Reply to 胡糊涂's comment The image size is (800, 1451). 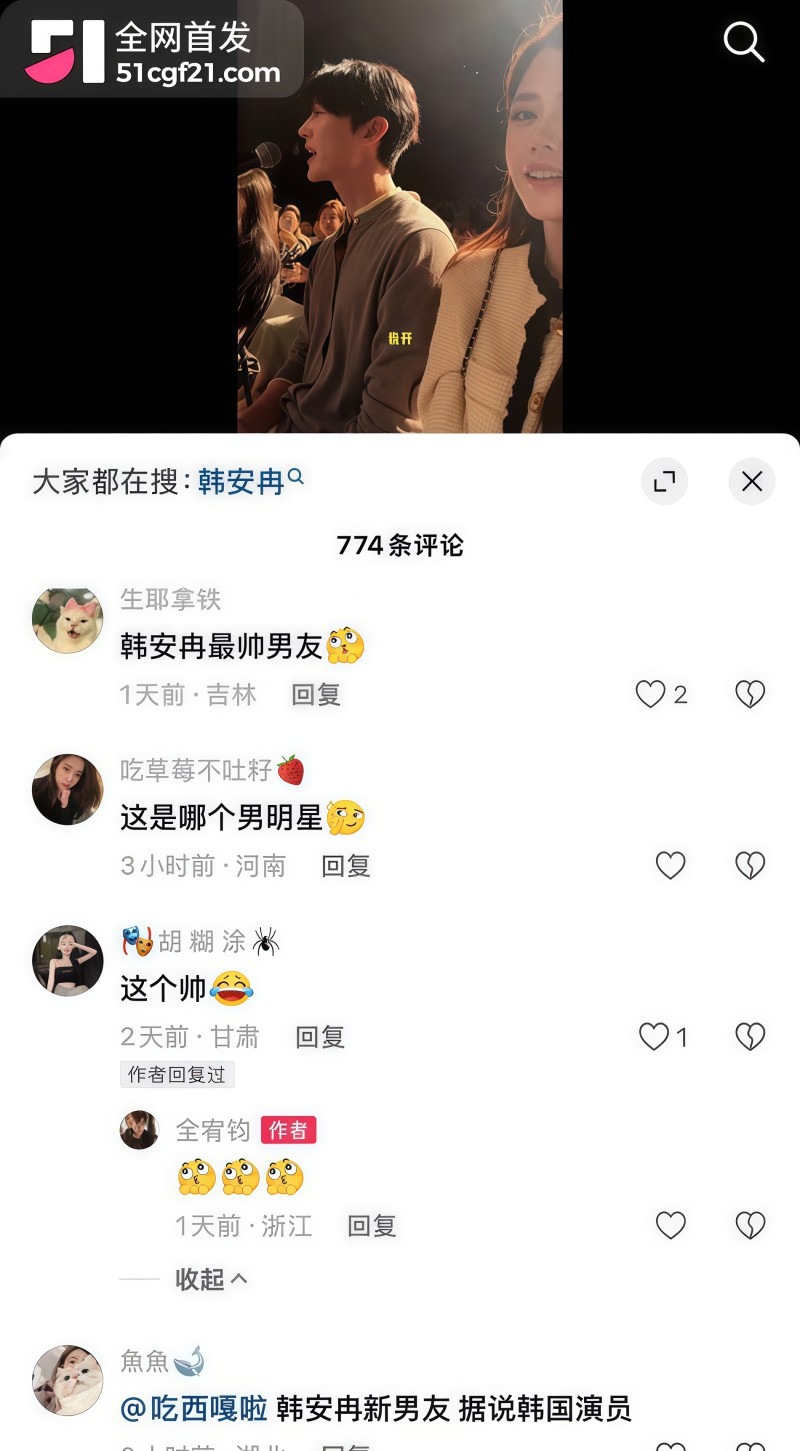coord(320,1037)
